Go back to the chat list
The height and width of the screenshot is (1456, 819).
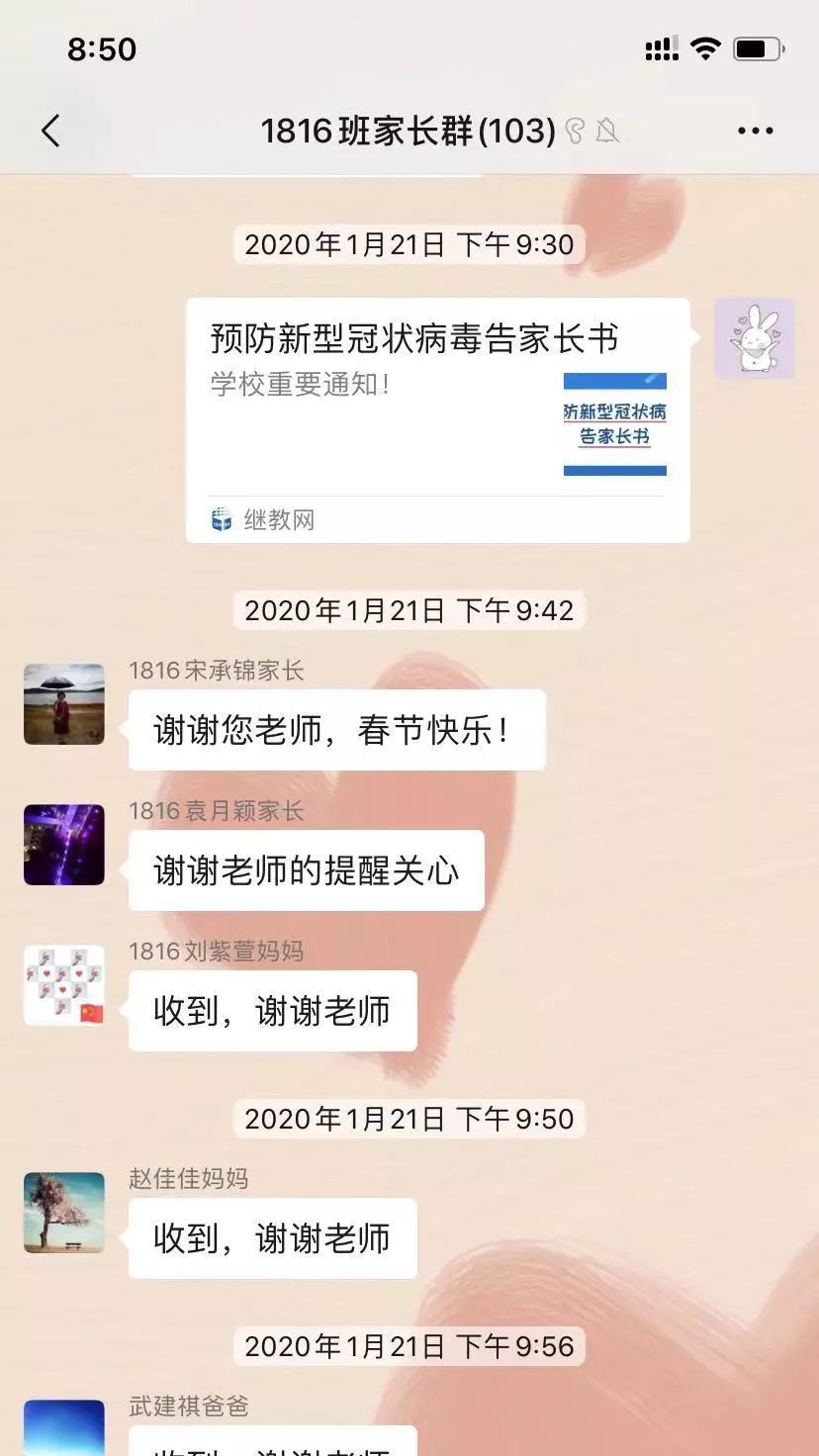pos(50,131)
